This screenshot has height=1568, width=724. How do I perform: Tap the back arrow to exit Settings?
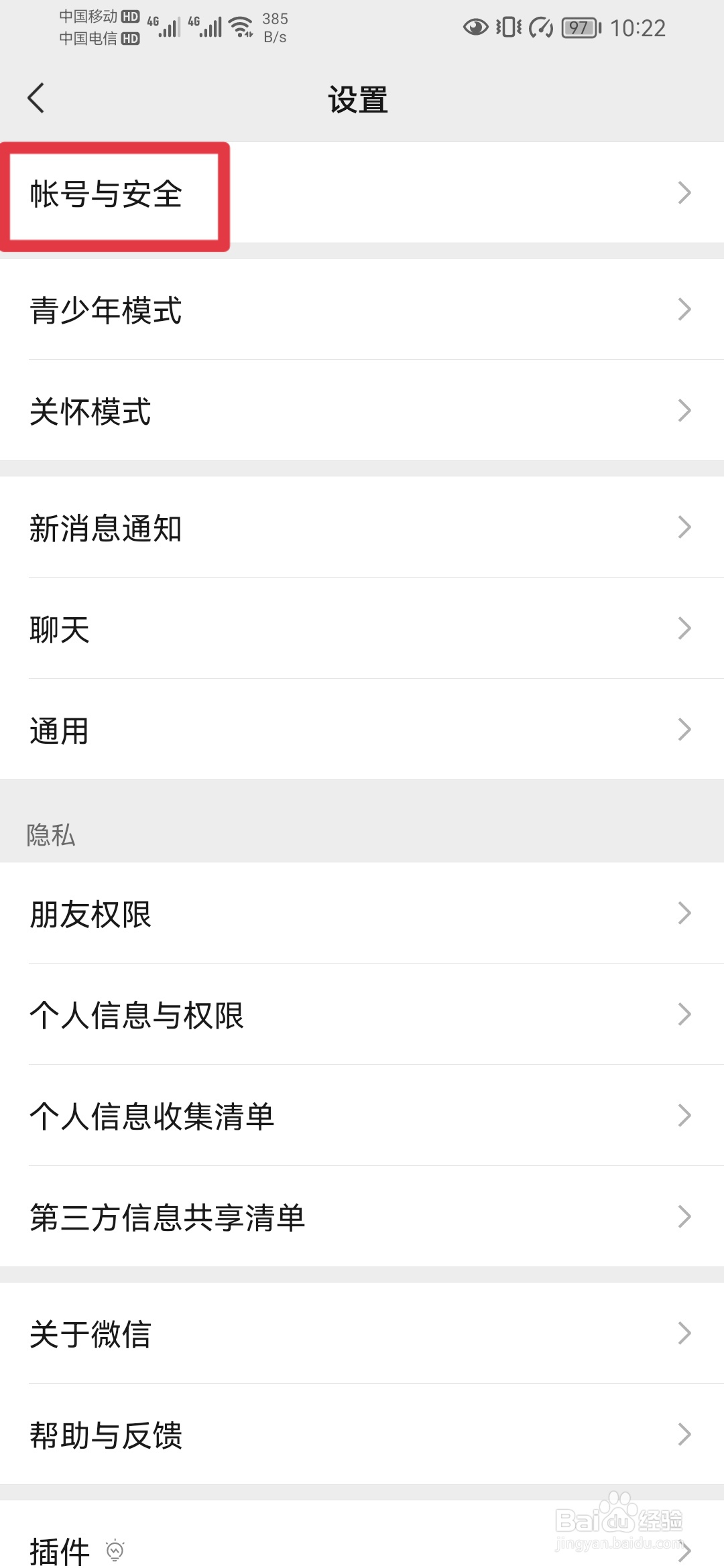(37, 98)
